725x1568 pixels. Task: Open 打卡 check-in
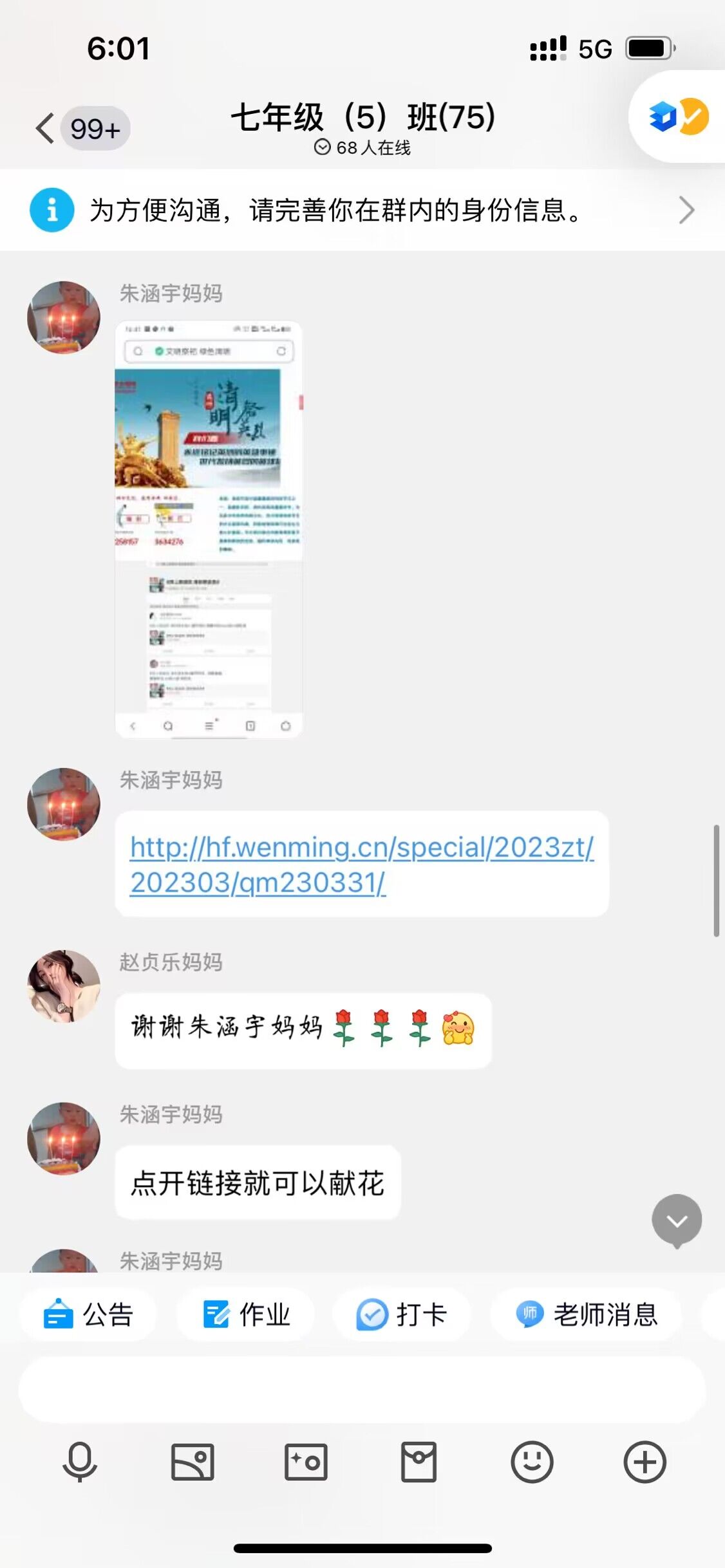click(402, 1314)
